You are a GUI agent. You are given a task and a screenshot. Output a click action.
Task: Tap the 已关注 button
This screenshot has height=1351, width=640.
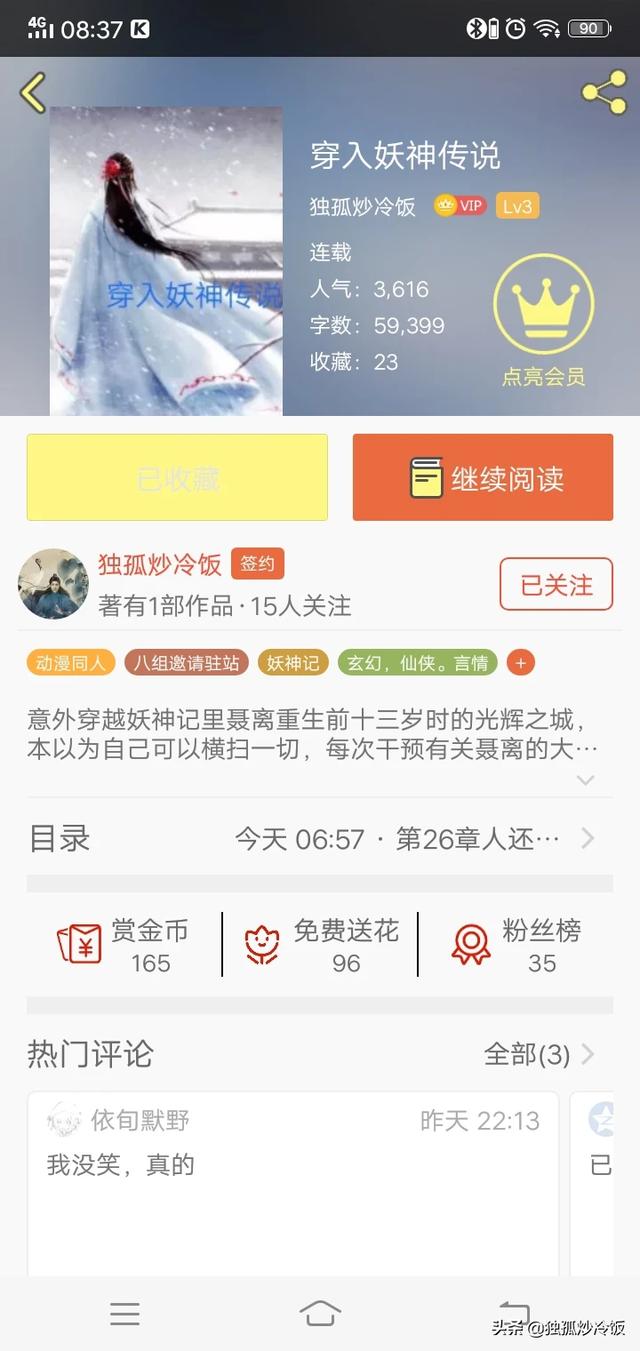556,584
